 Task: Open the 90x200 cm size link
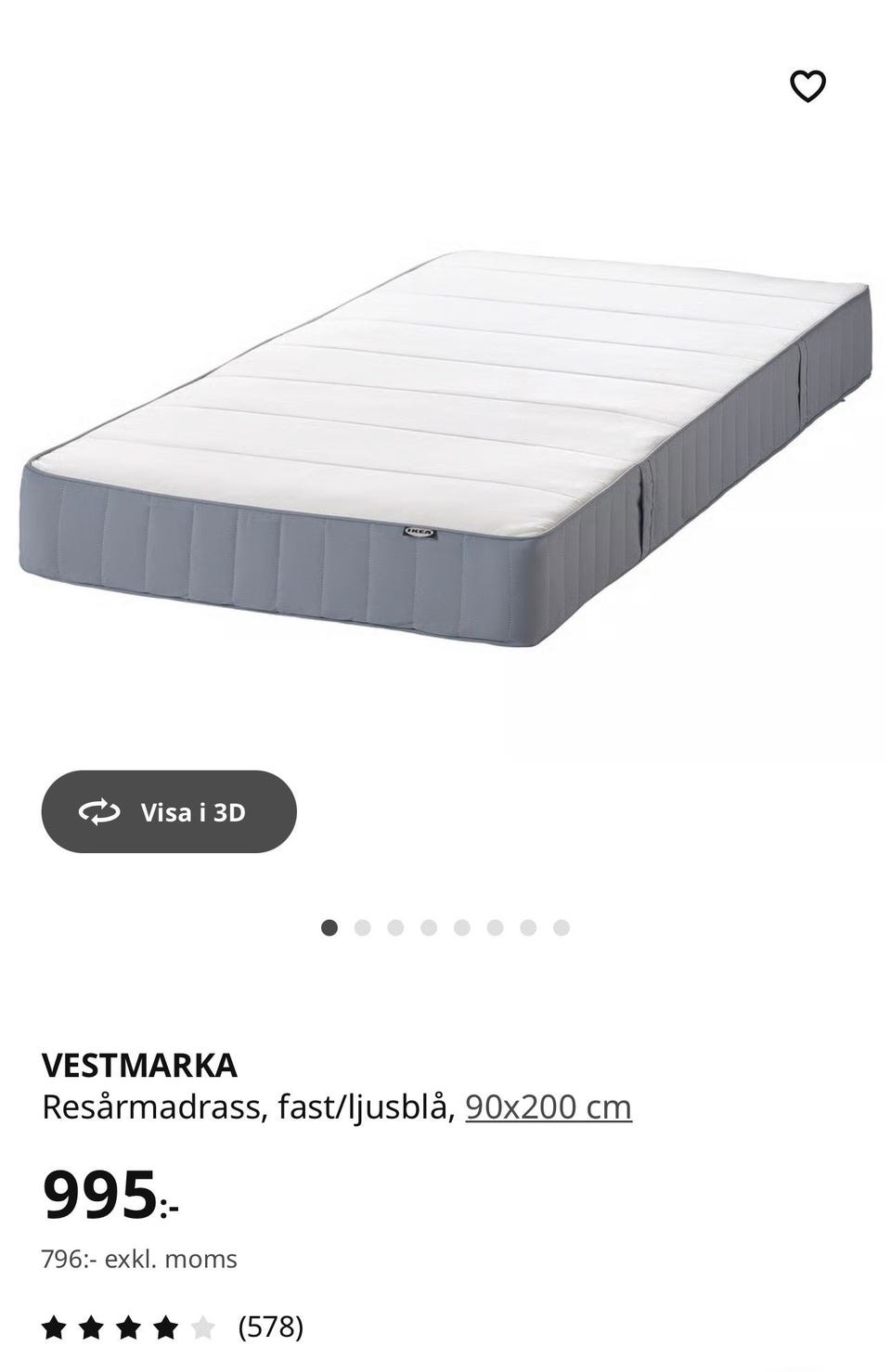tap(549, 1107)
